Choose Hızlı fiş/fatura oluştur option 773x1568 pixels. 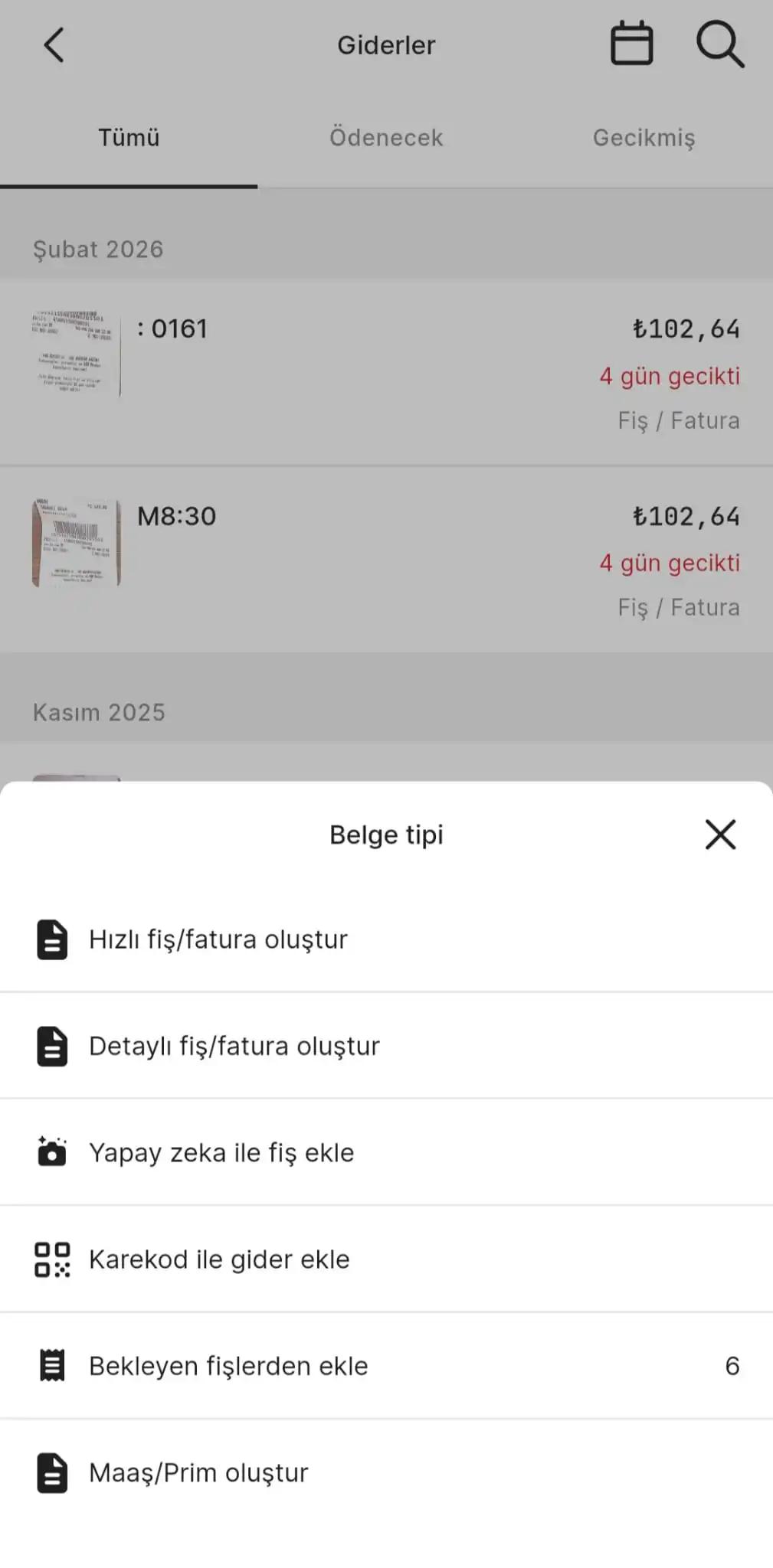coord(218,939)
